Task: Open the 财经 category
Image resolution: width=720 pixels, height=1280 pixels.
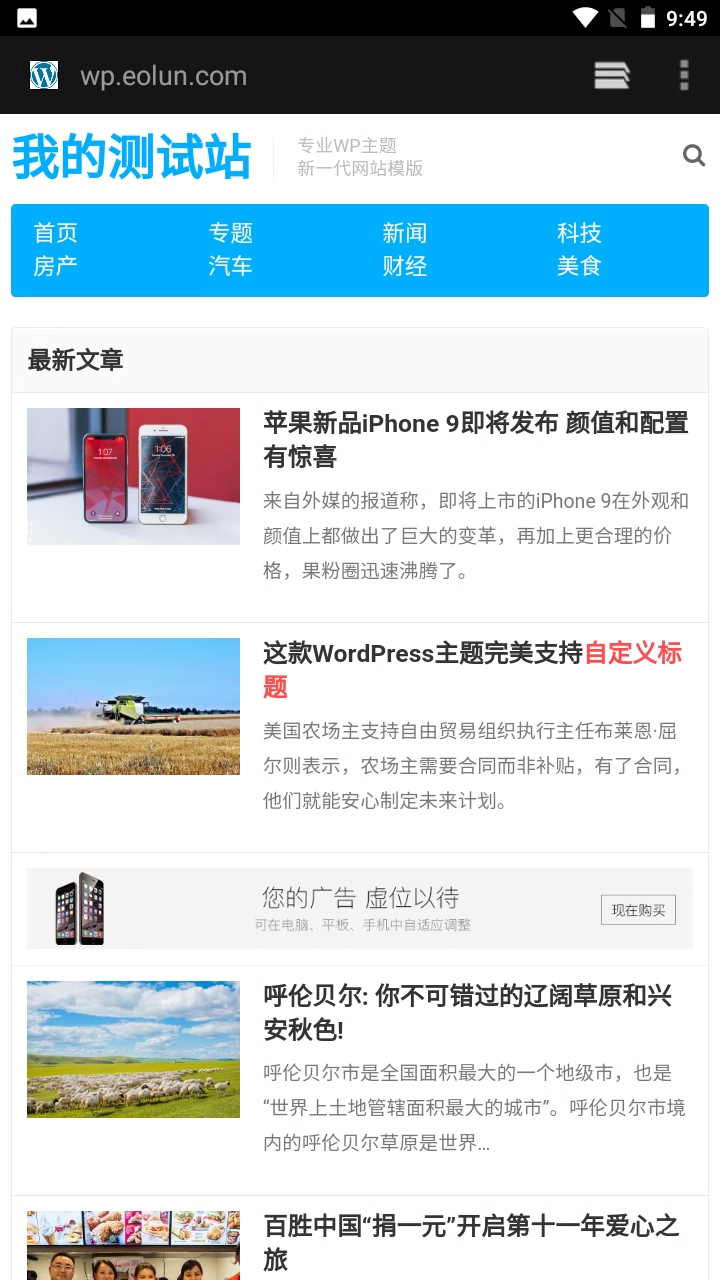Action: tap(404, 266)
